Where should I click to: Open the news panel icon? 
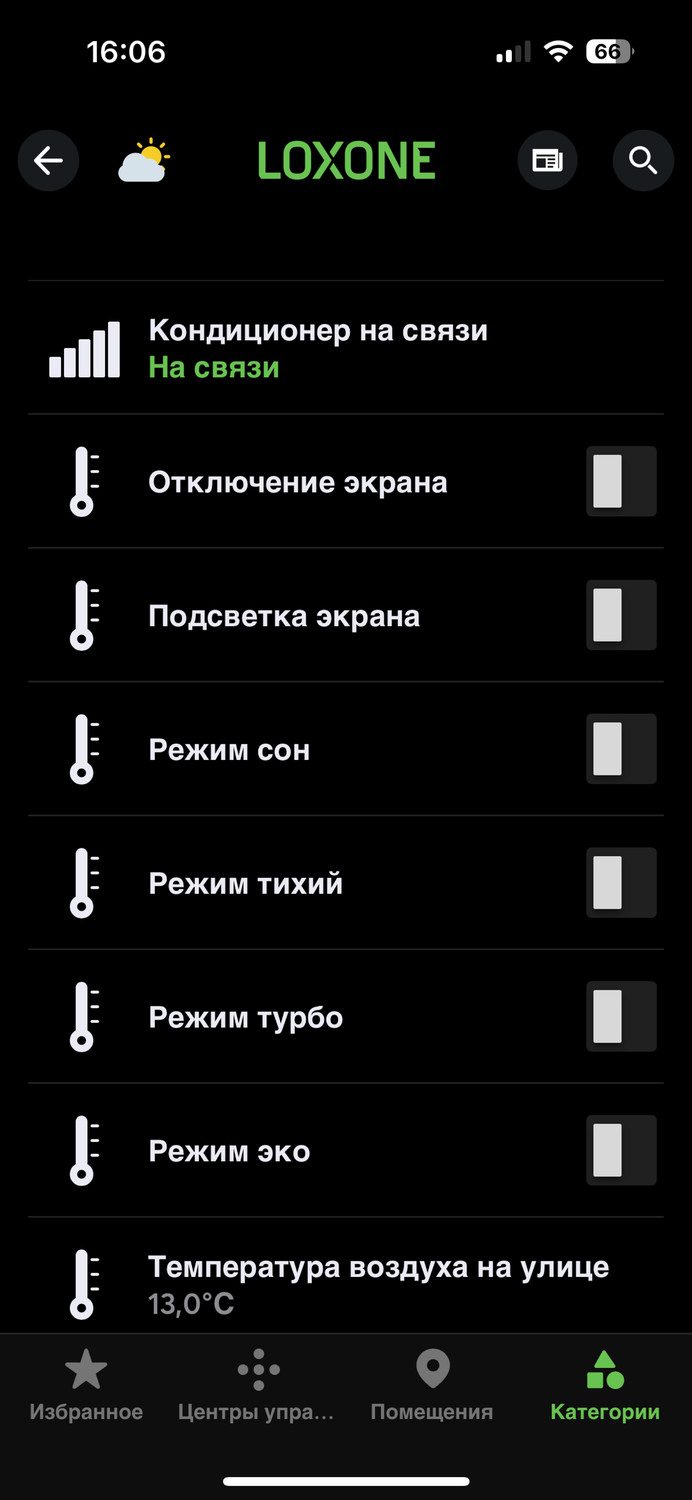point(547,161)
